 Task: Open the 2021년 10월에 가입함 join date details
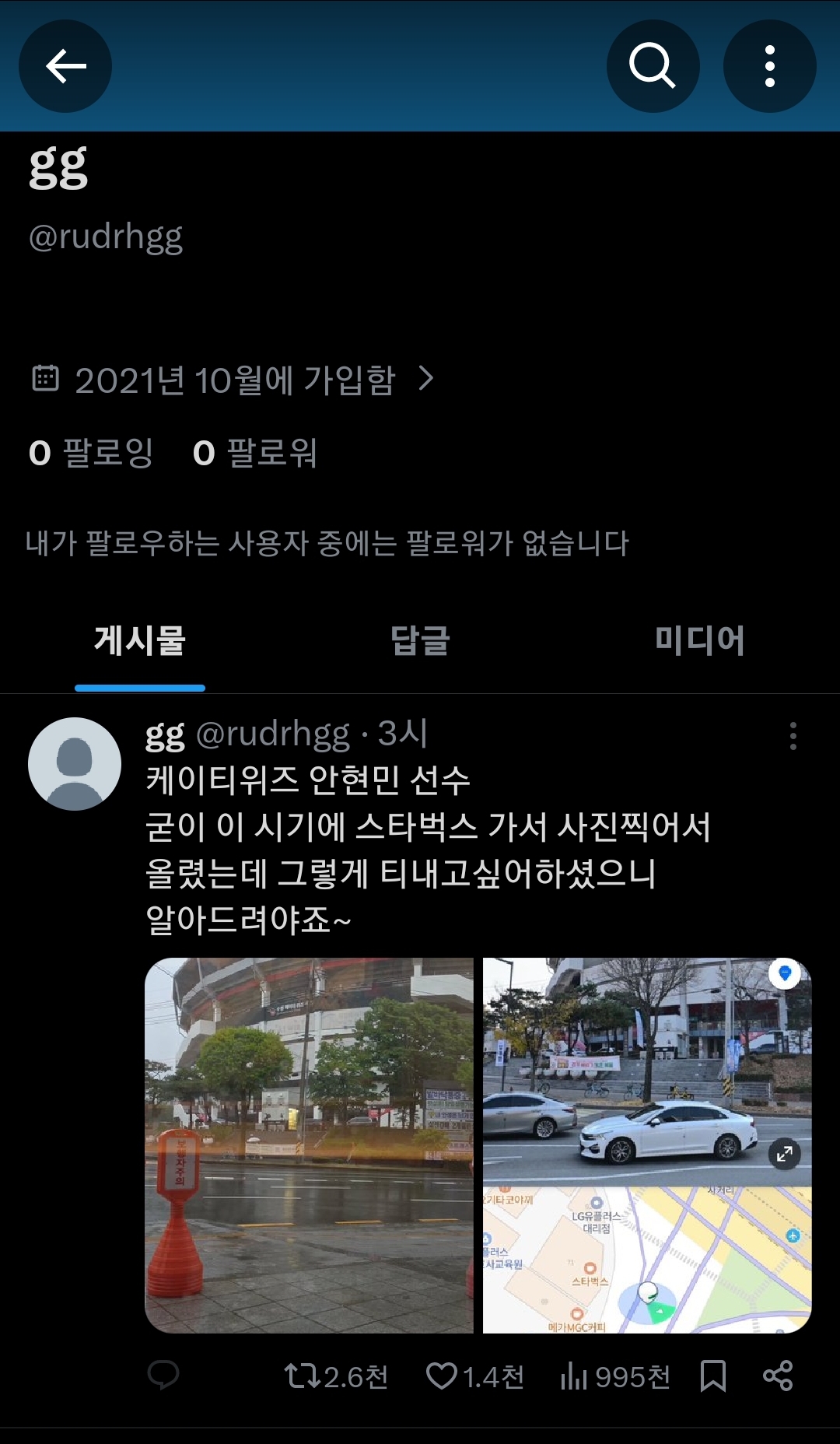pos(233,380)
